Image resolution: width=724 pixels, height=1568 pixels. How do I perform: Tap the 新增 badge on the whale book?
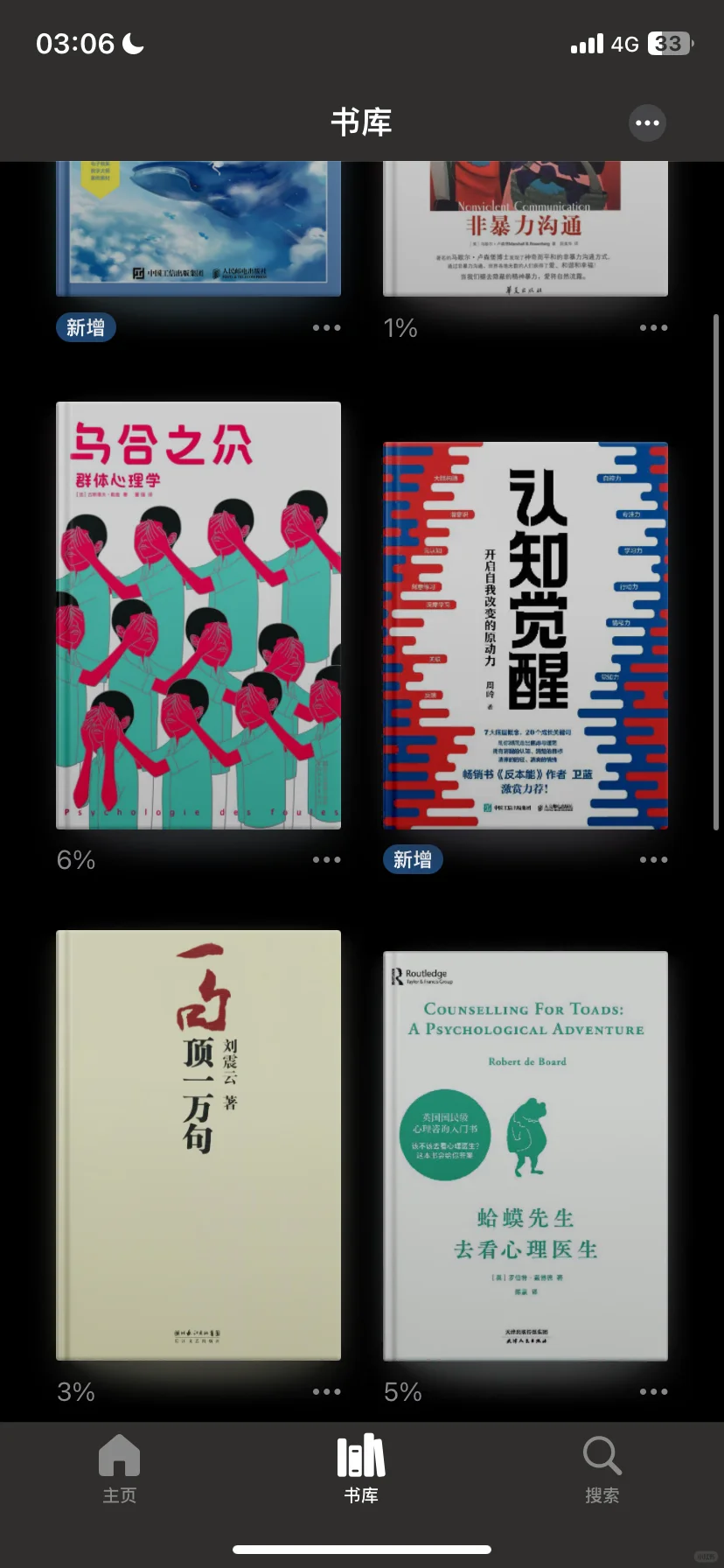86,327
